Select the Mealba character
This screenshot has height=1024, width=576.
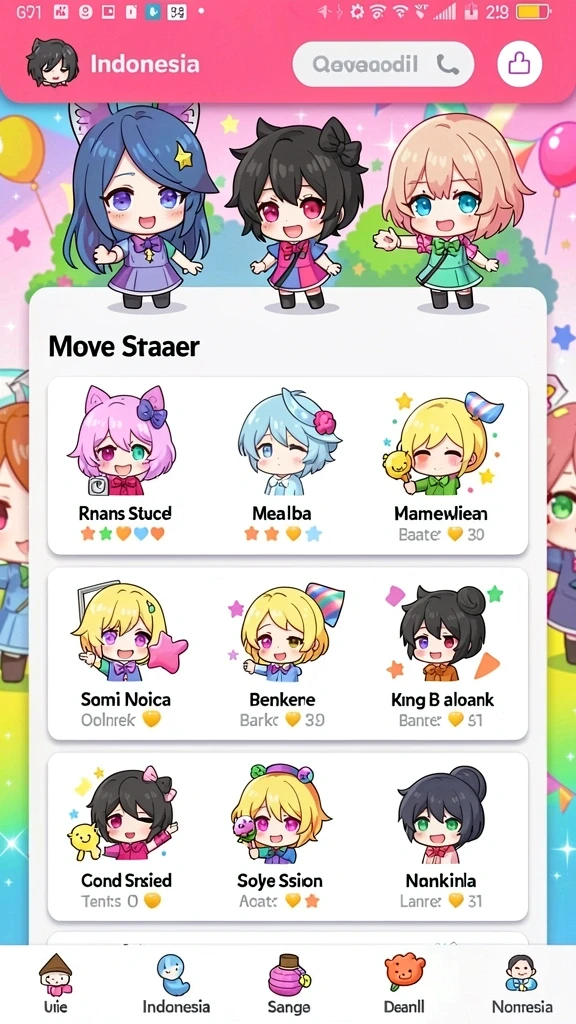point(281,466)
